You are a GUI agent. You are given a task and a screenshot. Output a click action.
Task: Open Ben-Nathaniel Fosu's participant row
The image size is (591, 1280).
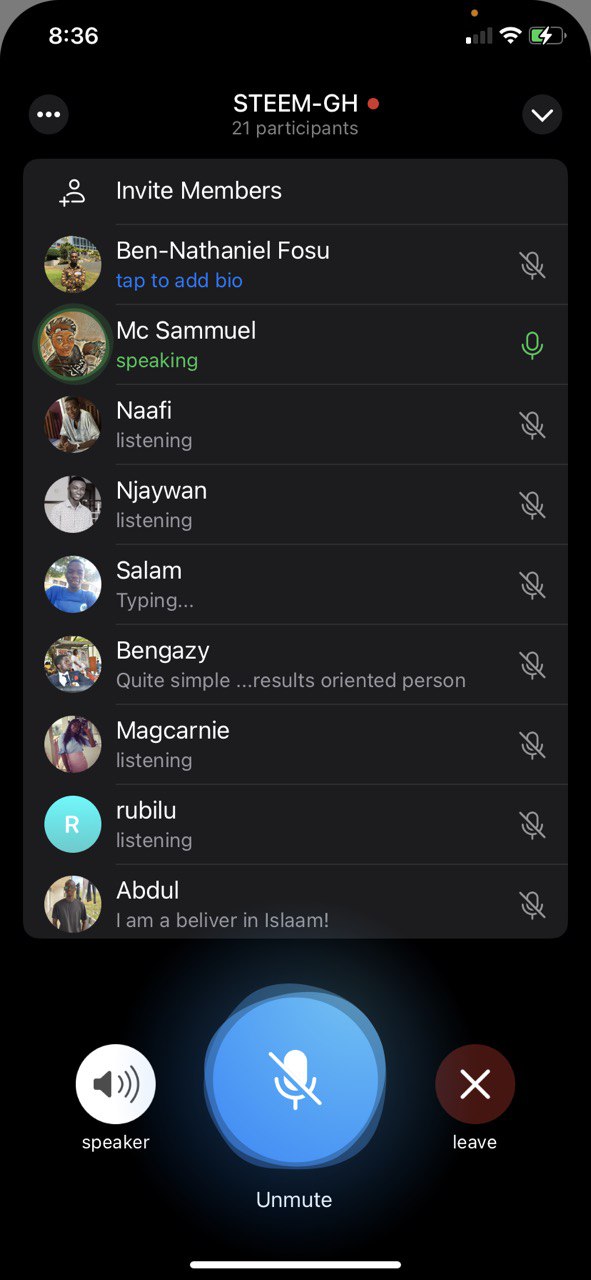coord(295,264)
